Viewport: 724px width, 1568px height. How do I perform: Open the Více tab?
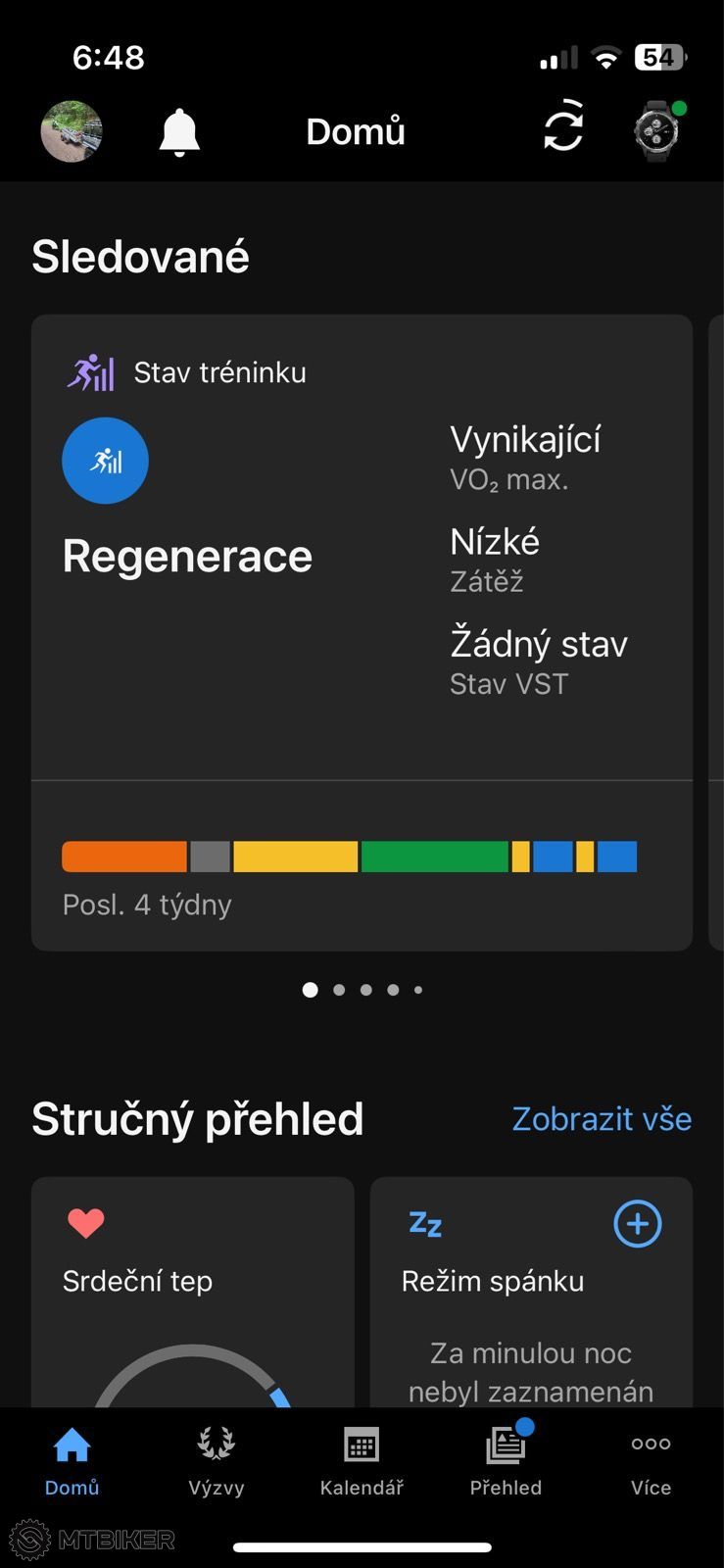(651, 1461)
